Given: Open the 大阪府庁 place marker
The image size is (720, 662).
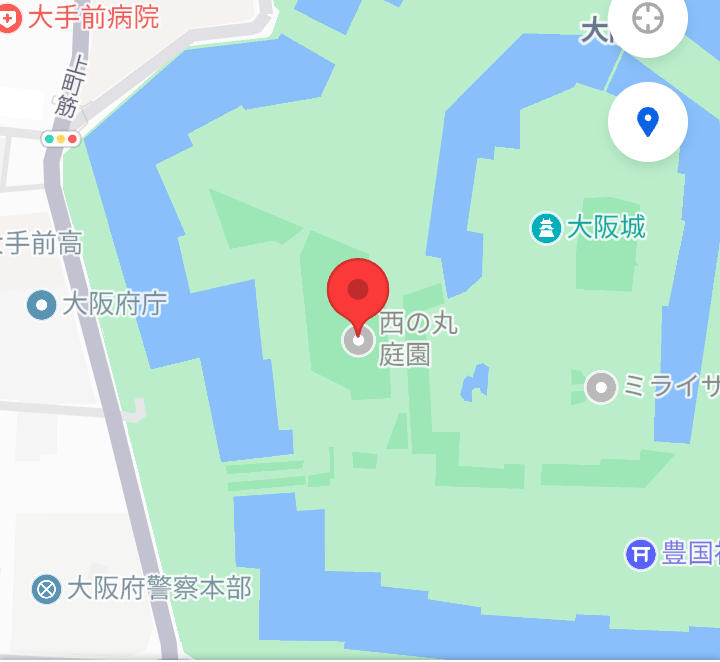Looking at the screenshot, I should 42,305.
